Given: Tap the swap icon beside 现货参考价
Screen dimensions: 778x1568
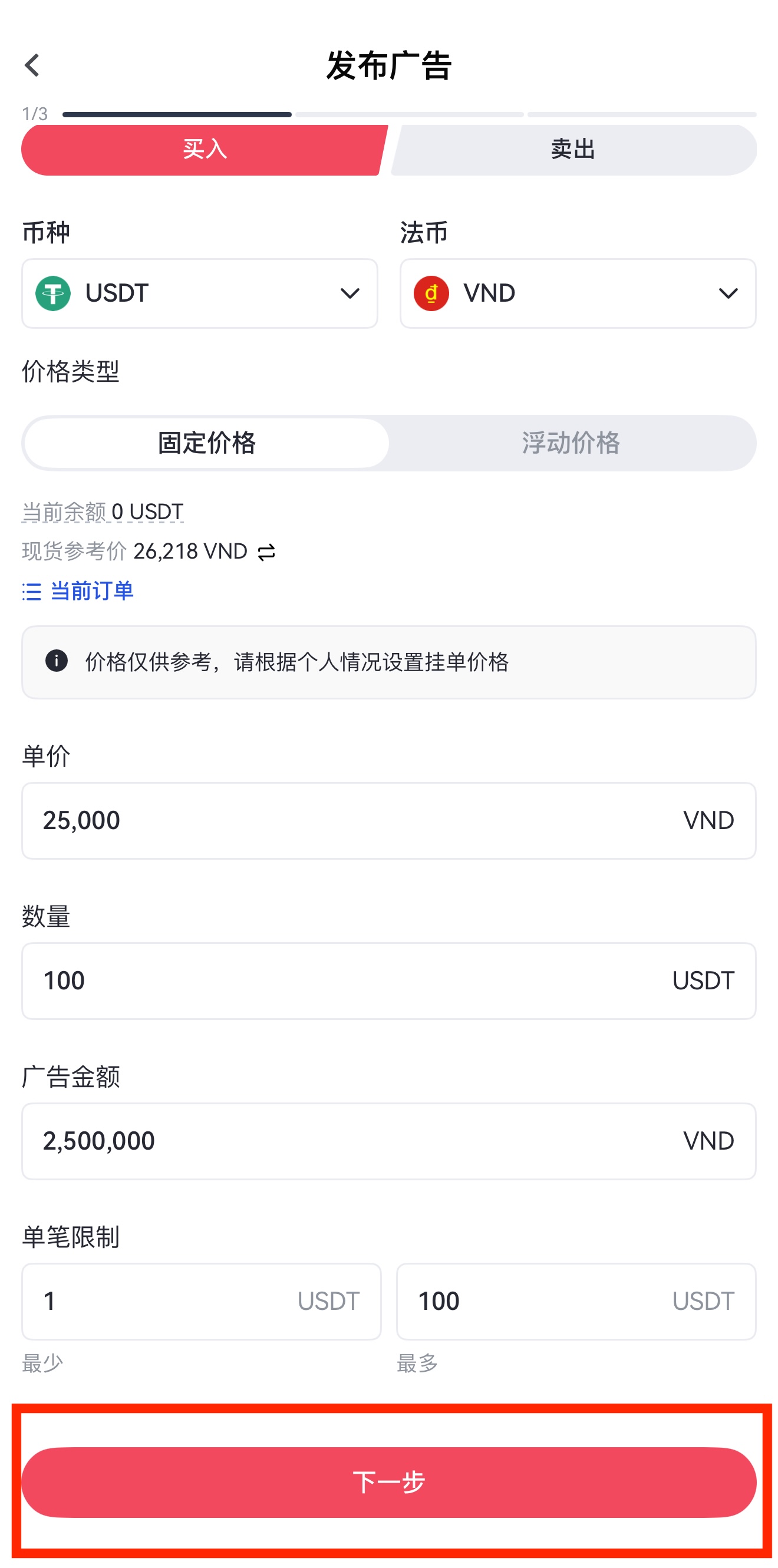Looking at the screenshot, I should point(266,552).
